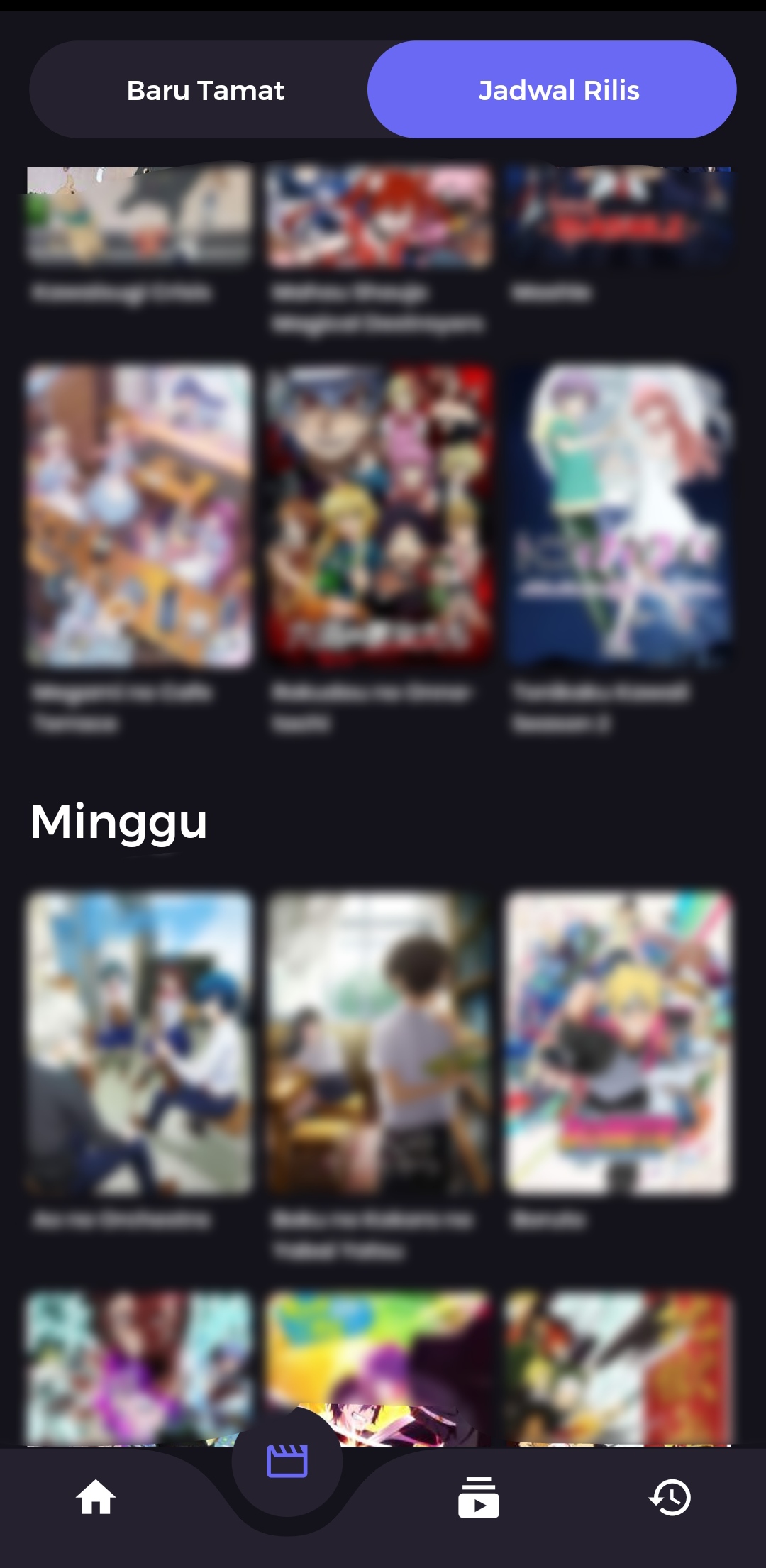Switch to the Baru Tamat tab
766x1568 pixels.
205,90
